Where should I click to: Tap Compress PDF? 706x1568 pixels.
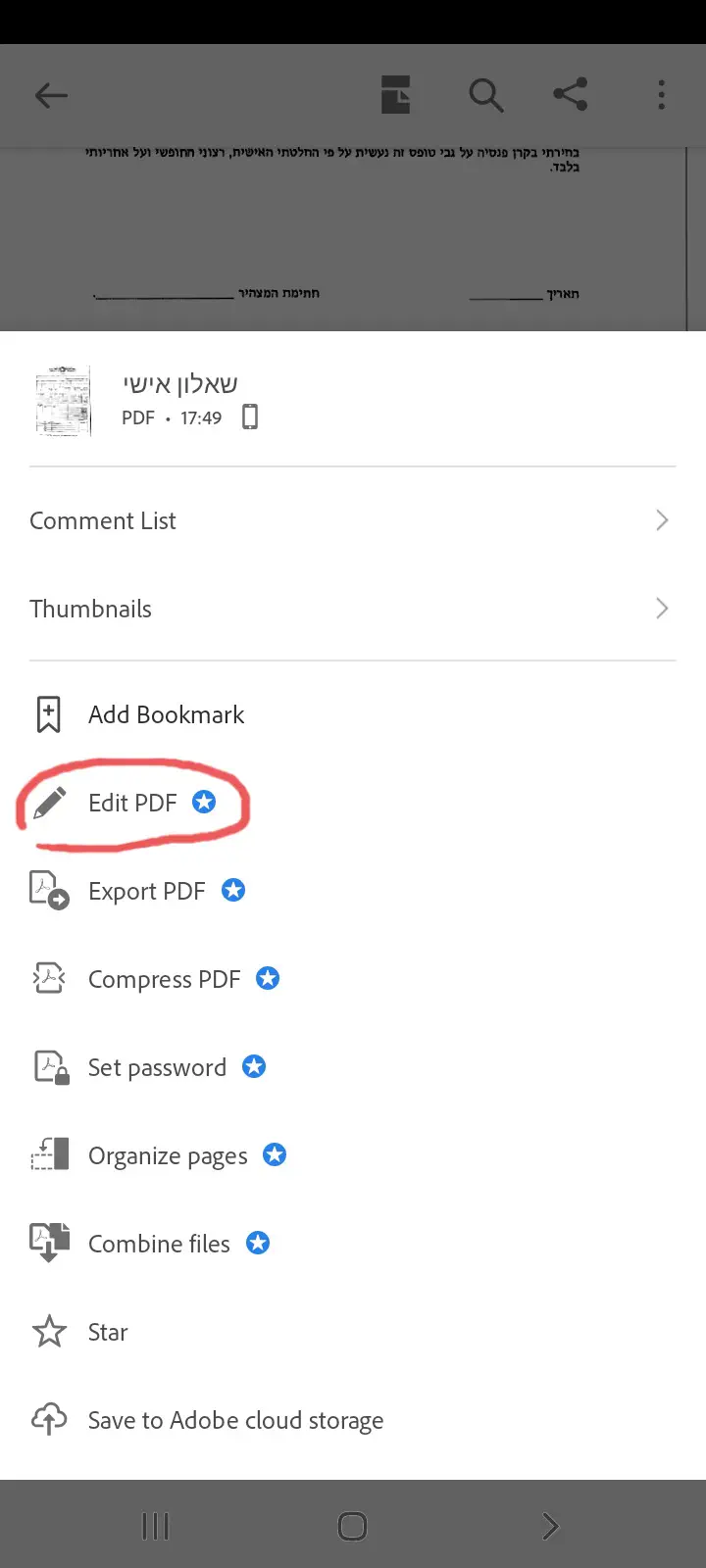(x=164, y=979)
